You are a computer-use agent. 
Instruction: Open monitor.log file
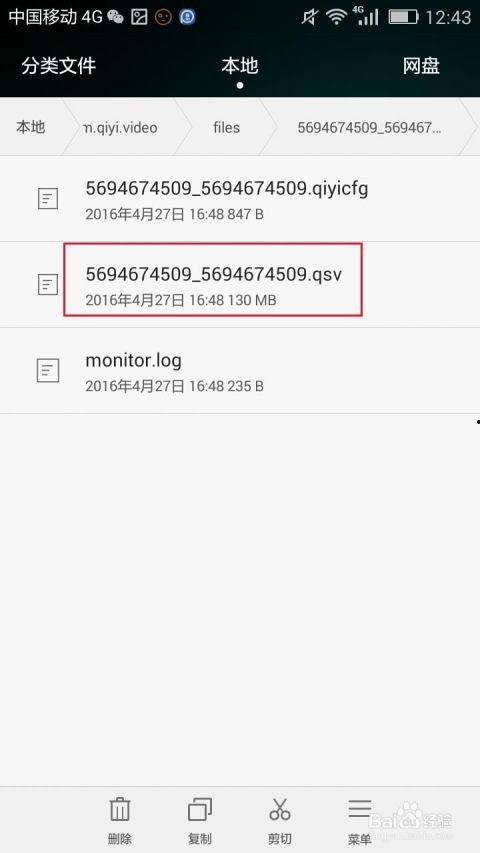tap(240, 370)
